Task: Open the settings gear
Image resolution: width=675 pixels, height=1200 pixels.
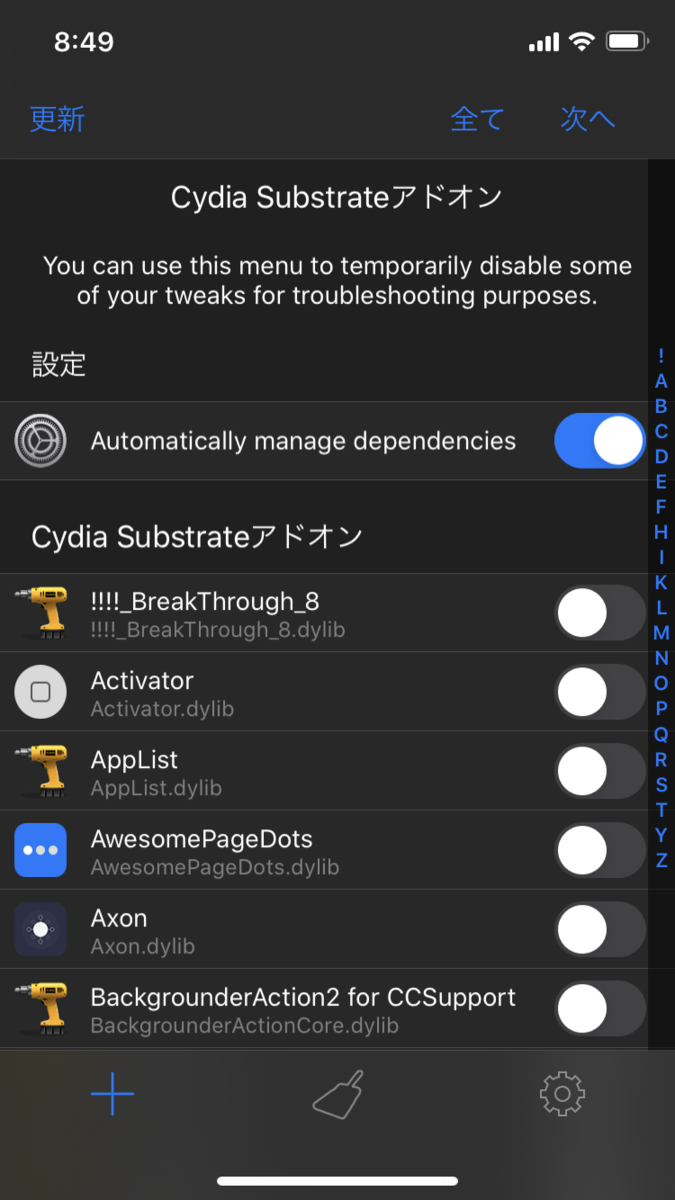Action: [x=562, y=1095]
